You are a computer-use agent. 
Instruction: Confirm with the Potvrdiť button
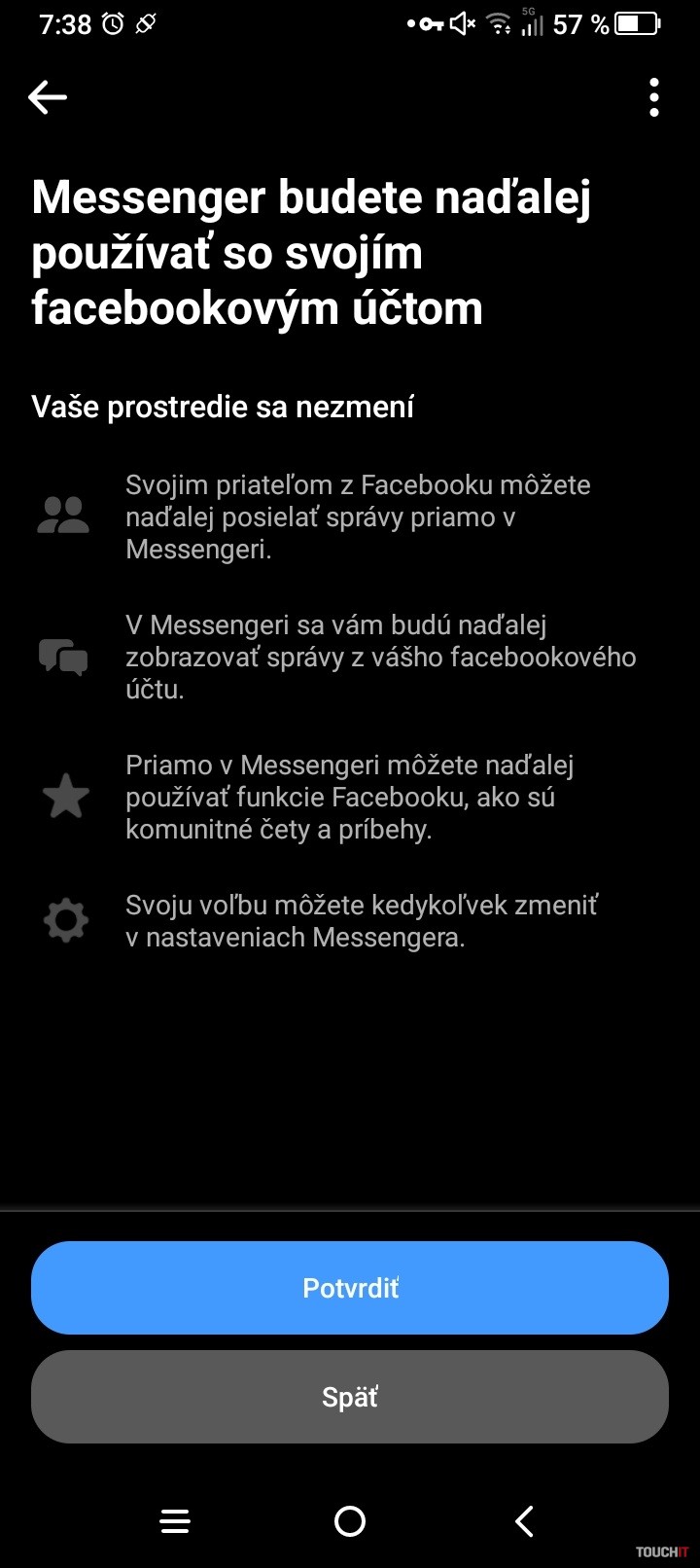[x=350, y=1287]
